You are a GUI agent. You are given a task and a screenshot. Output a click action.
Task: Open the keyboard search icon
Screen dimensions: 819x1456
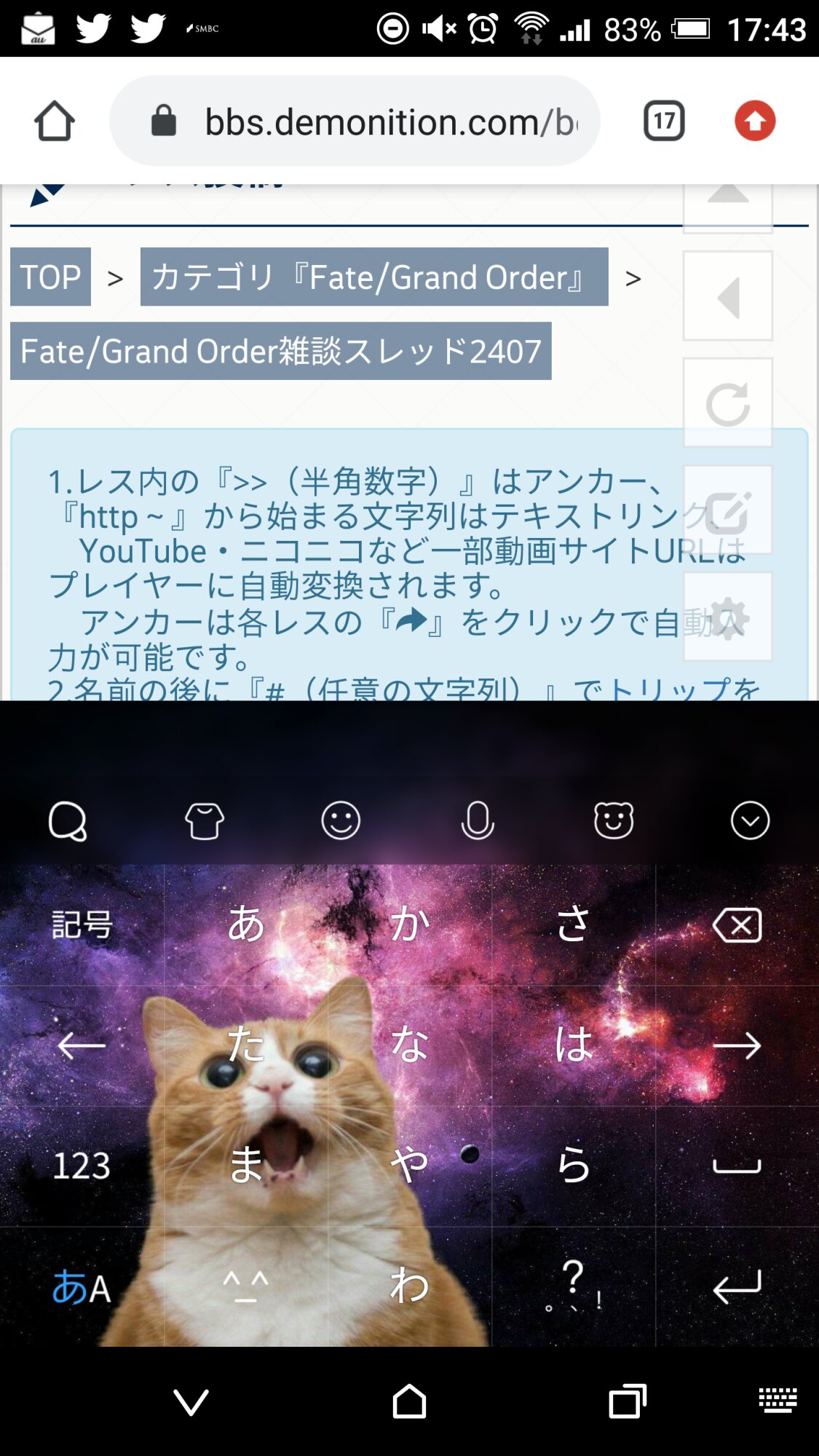click(x=67, y=821)
